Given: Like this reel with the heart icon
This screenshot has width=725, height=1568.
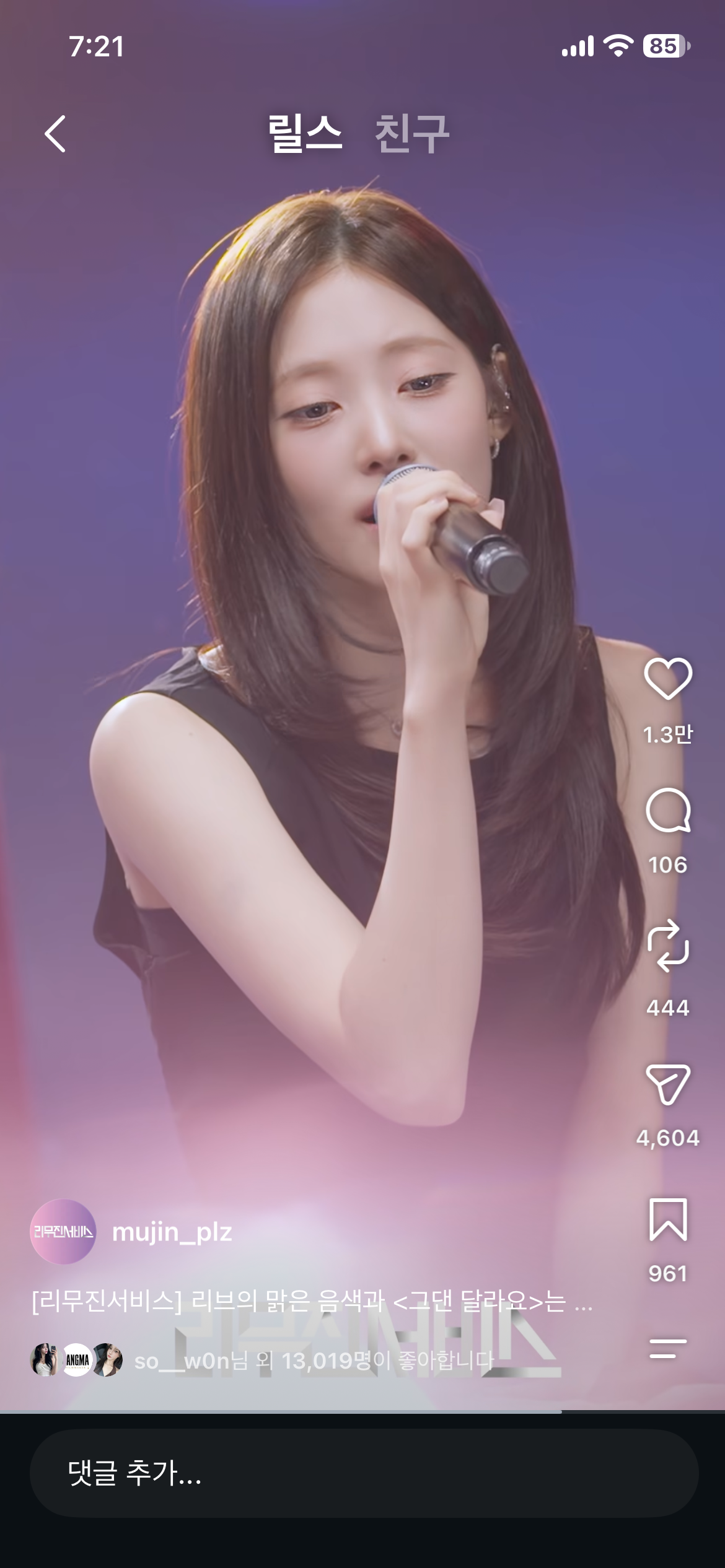Looking at the screenshot, I should (x=668, y=679).
